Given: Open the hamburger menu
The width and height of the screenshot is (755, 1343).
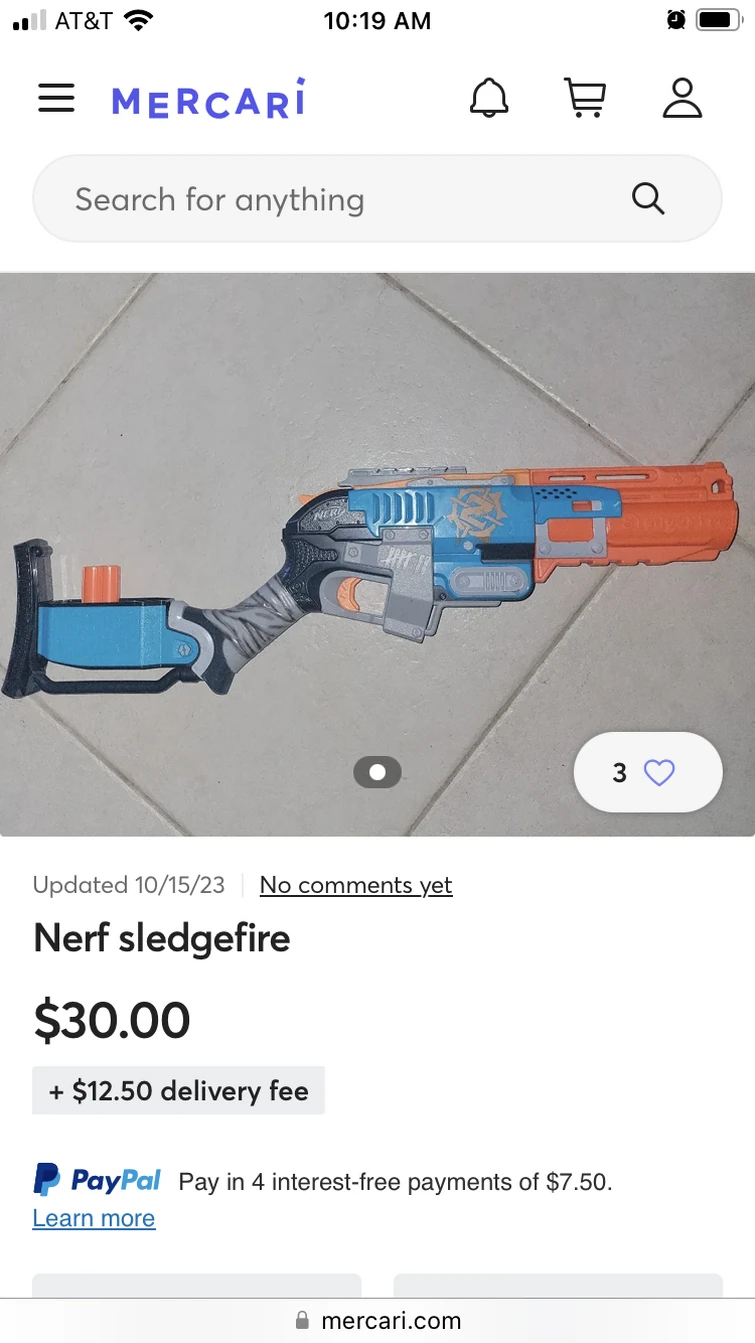Looking at the screenshot, I should click(56, 98).
